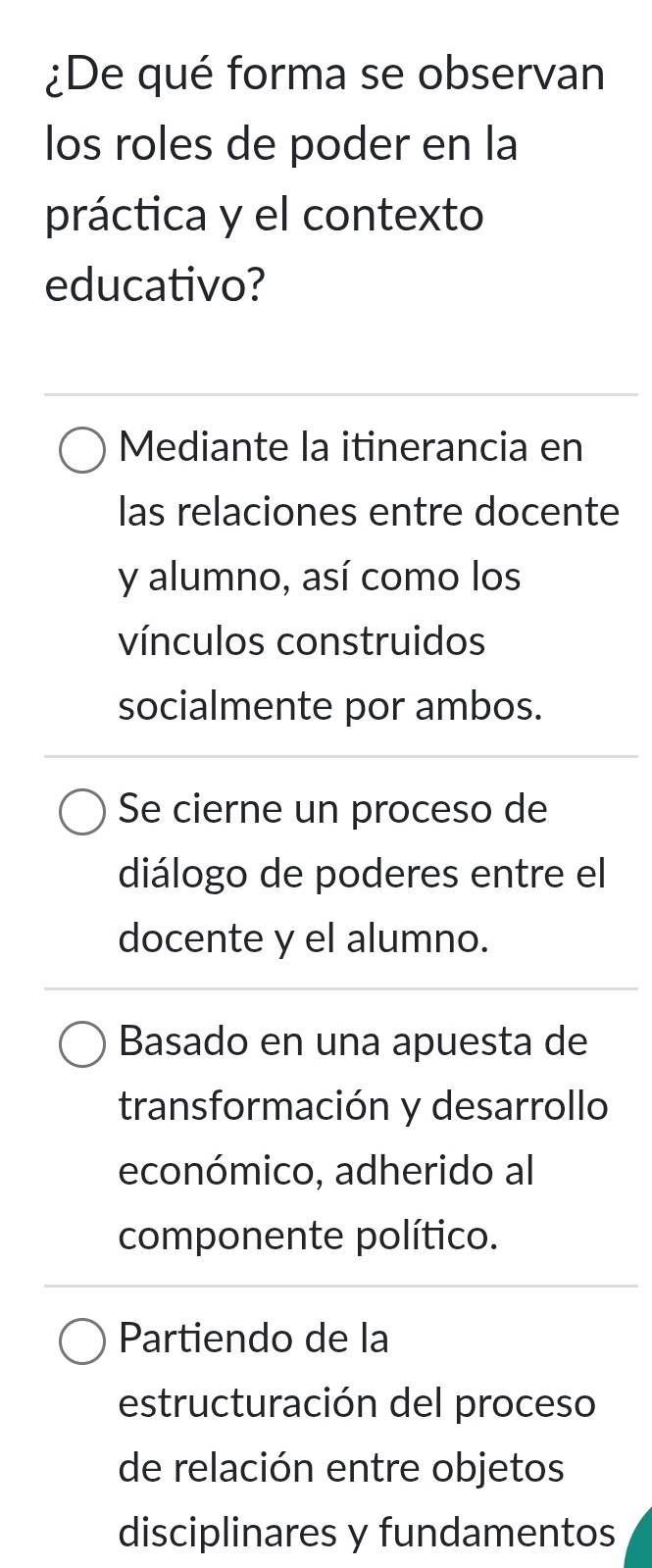Tap the teal floating button at bottom corner
This screenshot has height=1568, width=652.
pos(638,1544)
